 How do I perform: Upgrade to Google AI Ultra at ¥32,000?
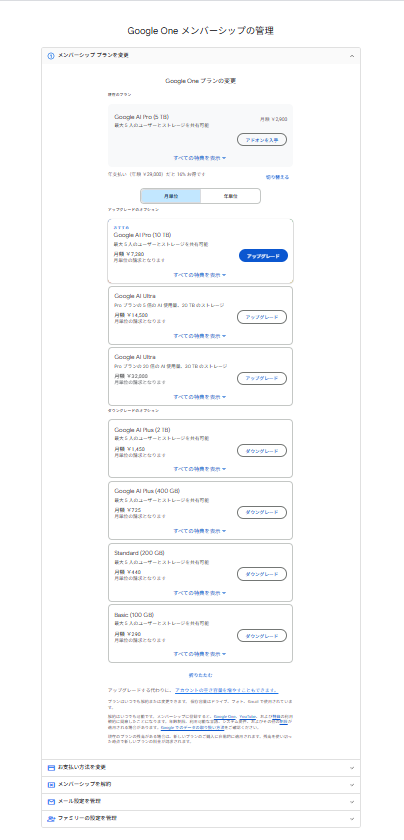tap(262, 378)
